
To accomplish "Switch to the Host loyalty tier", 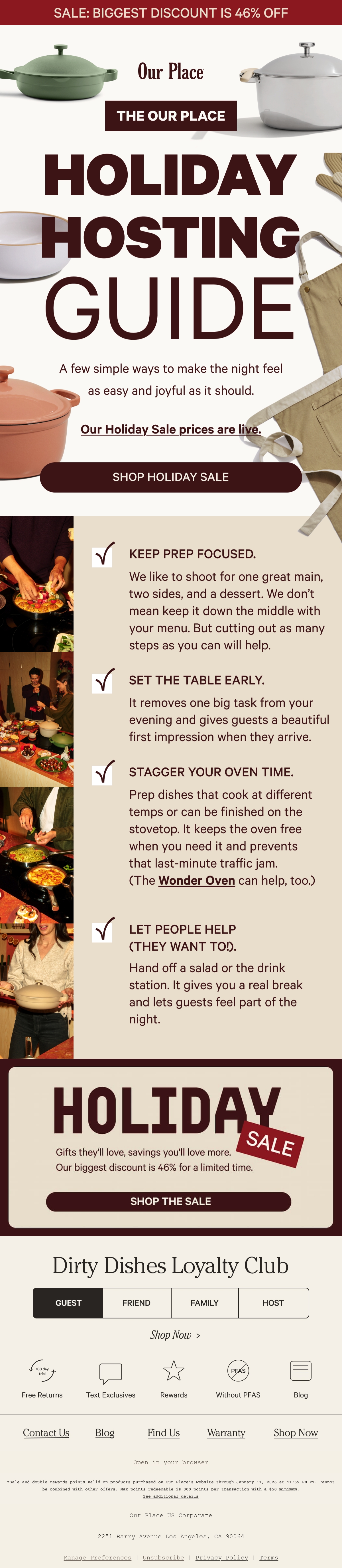I will (273, 1302).
